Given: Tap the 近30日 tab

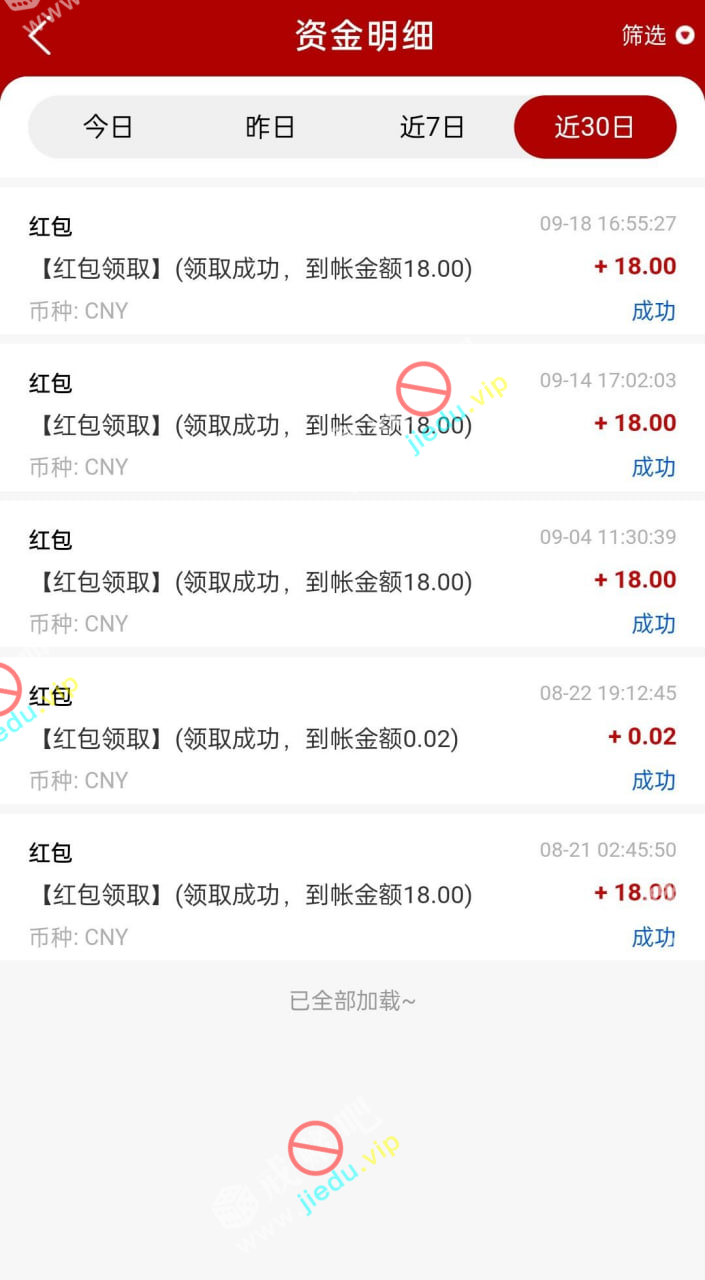Looking at the screenshot, I should pos(595,127).
